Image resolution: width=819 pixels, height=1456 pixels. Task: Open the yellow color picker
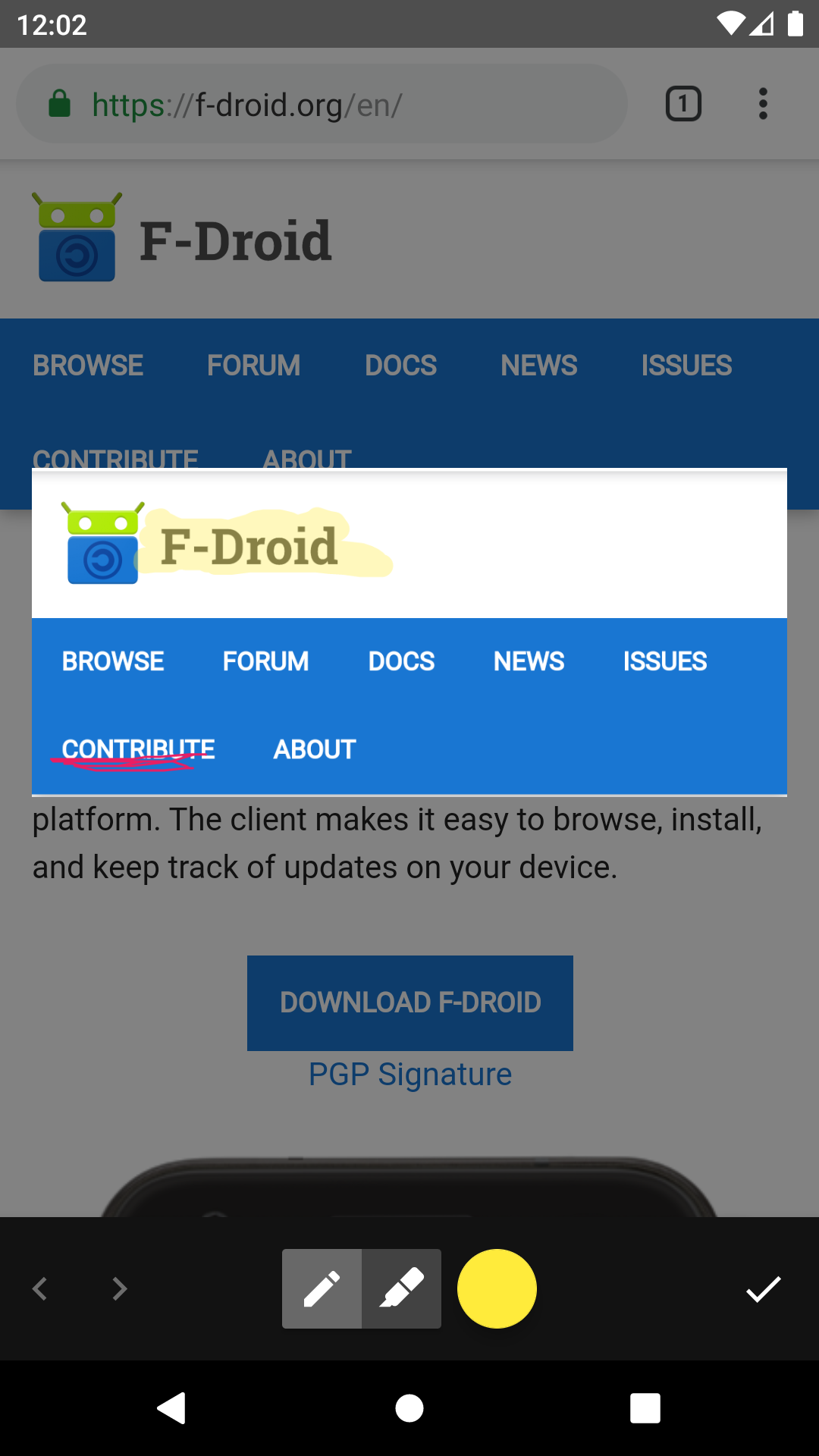497,1288
